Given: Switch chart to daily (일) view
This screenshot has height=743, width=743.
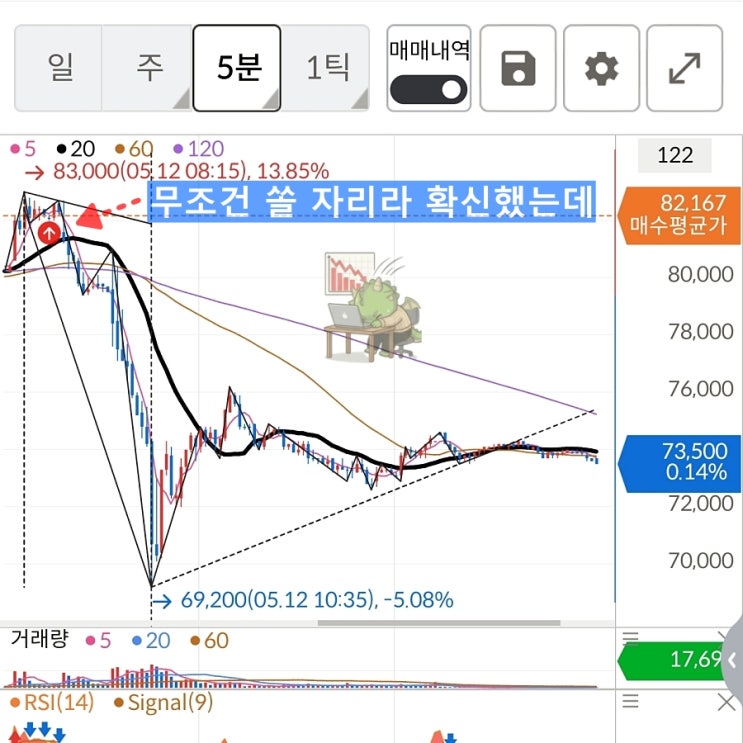Looking at the screenshot, I should point(58,68).
